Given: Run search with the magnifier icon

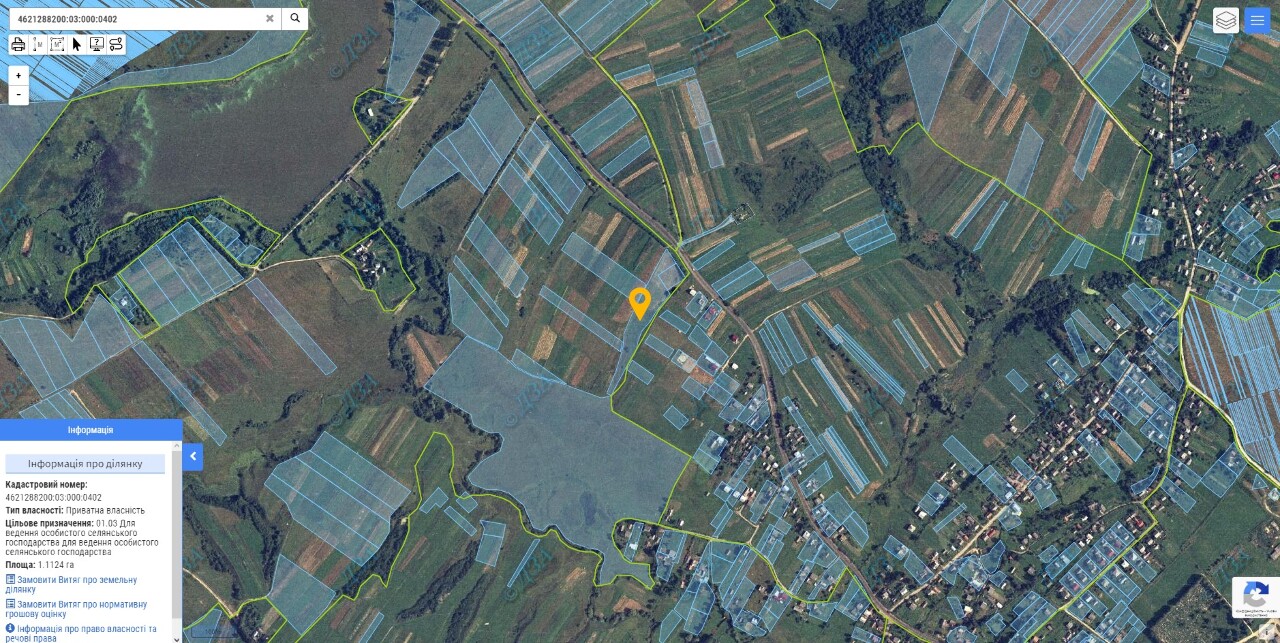Looking at the screenshot, I should 295,18.
